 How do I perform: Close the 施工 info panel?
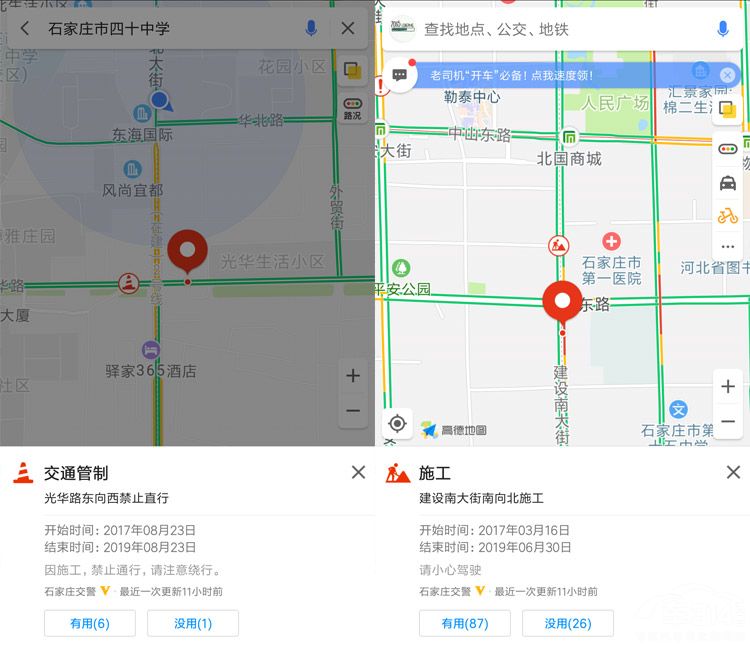(733, 472)
